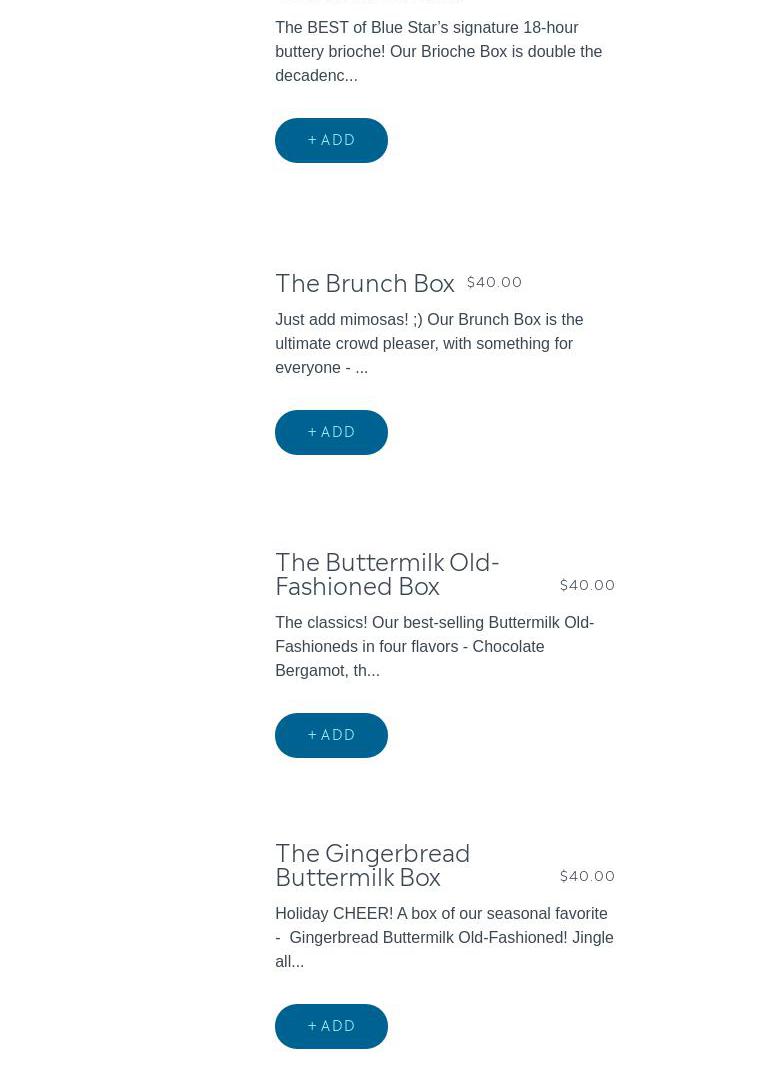Open The Gingerbread Buttermilk Box page
770x1084 pixels.
coord(372,864)
